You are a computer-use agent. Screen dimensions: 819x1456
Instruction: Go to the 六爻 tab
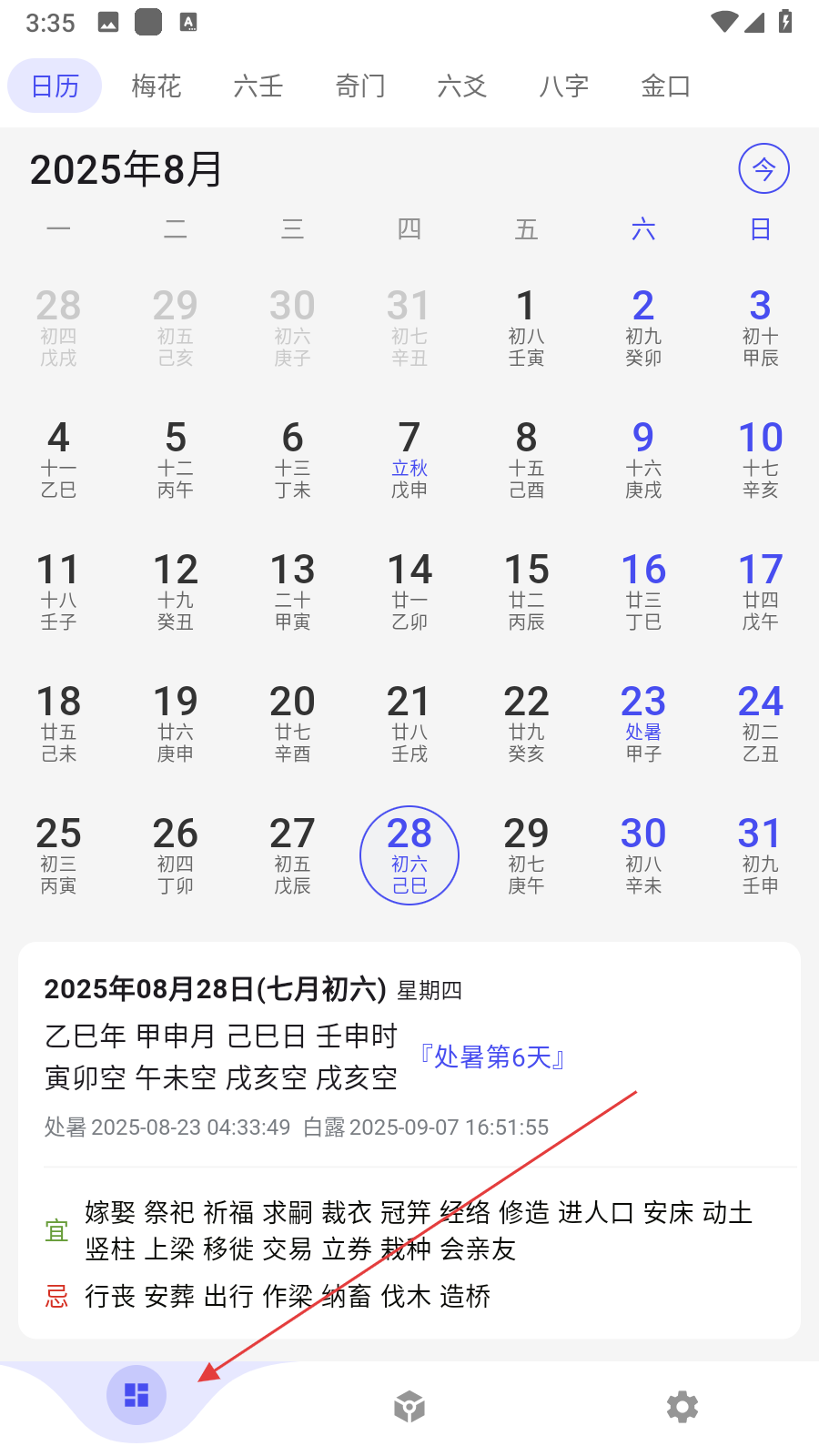pyautogui.click(x=462, y=86)
